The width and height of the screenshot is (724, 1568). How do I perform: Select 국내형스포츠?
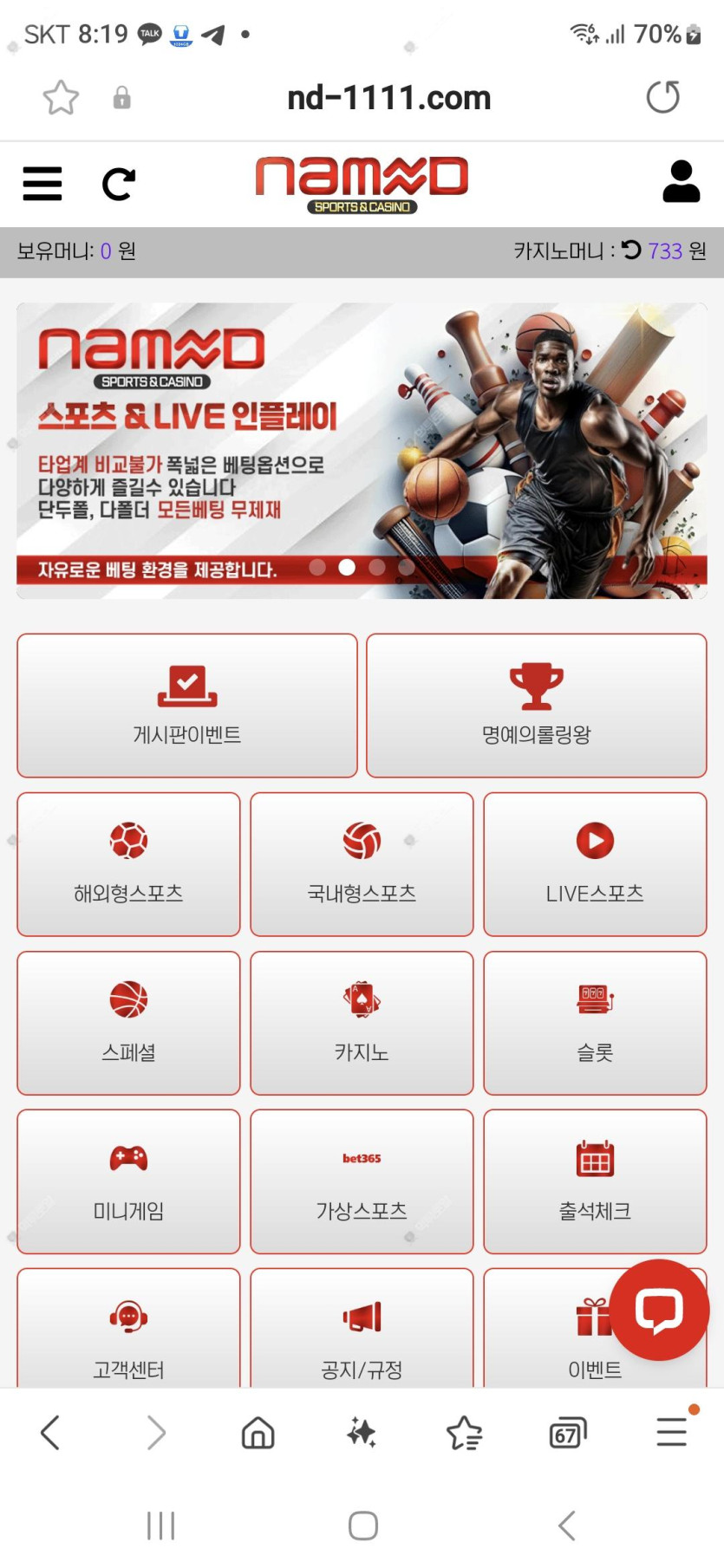(362, 864)
